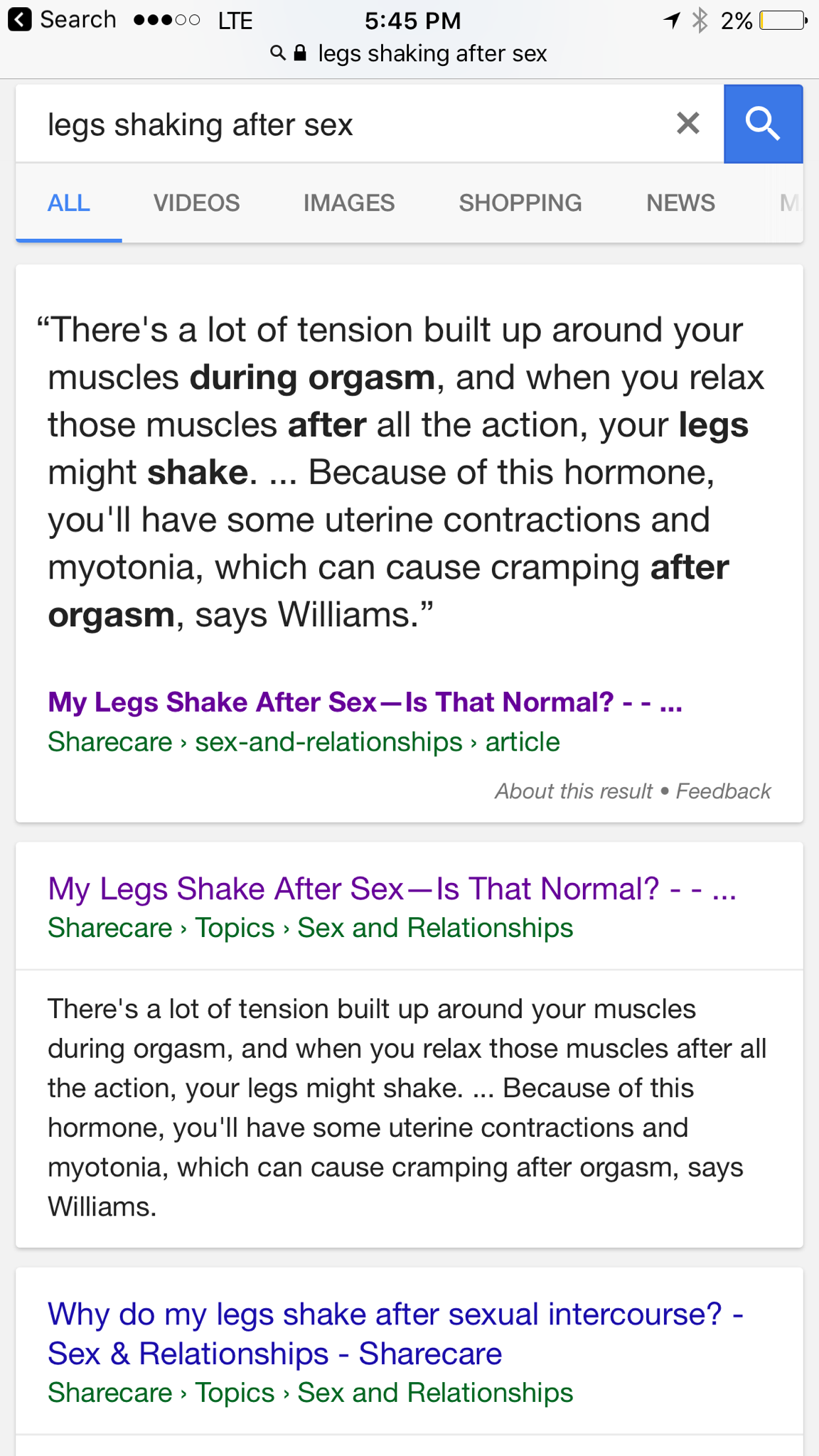Screen dimensions: 819x1456
Task: Switch to the Shopping tab
Action: [520, 203]
